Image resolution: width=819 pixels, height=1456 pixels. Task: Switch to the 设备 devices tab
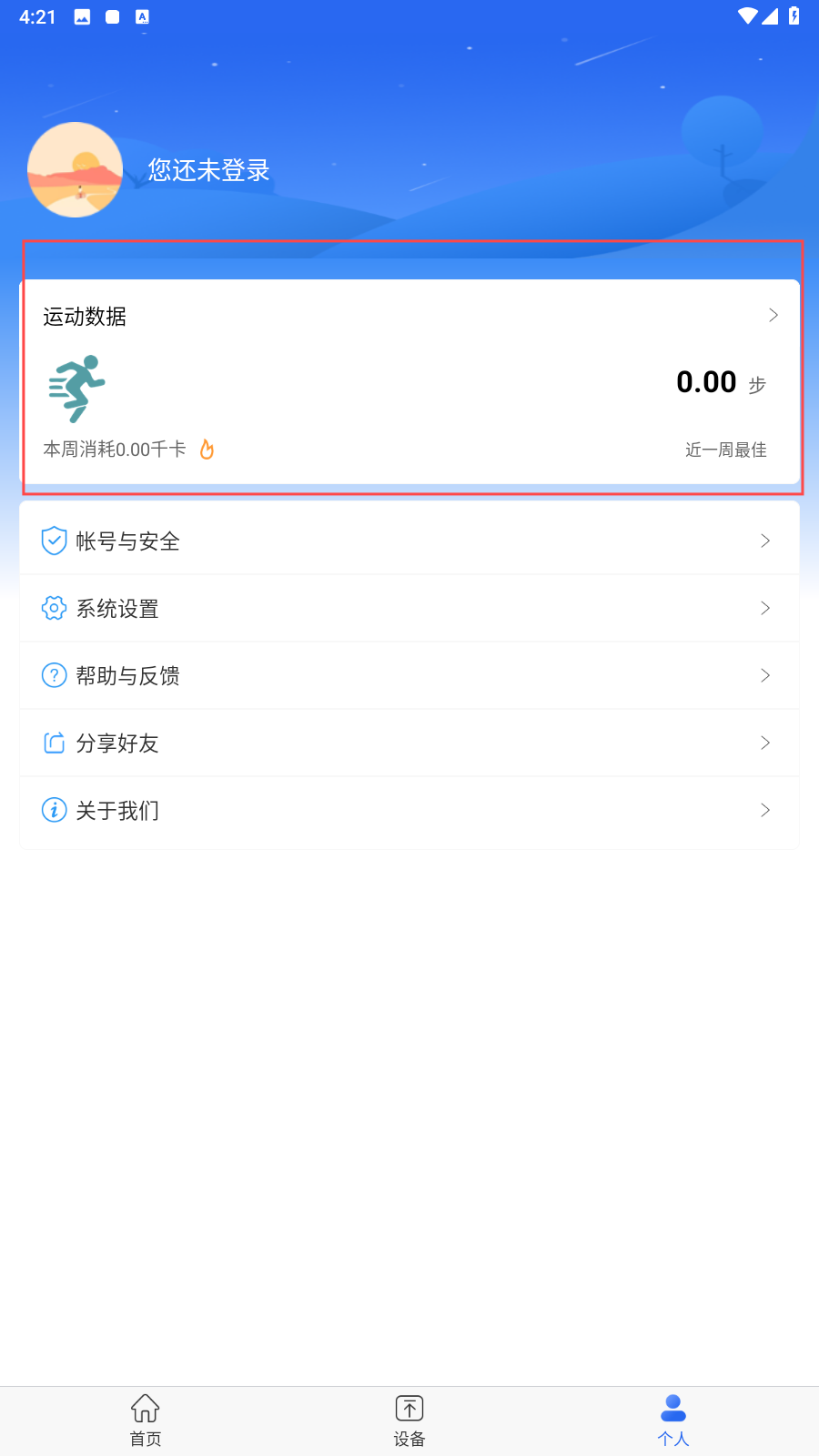click(409, 1421)
